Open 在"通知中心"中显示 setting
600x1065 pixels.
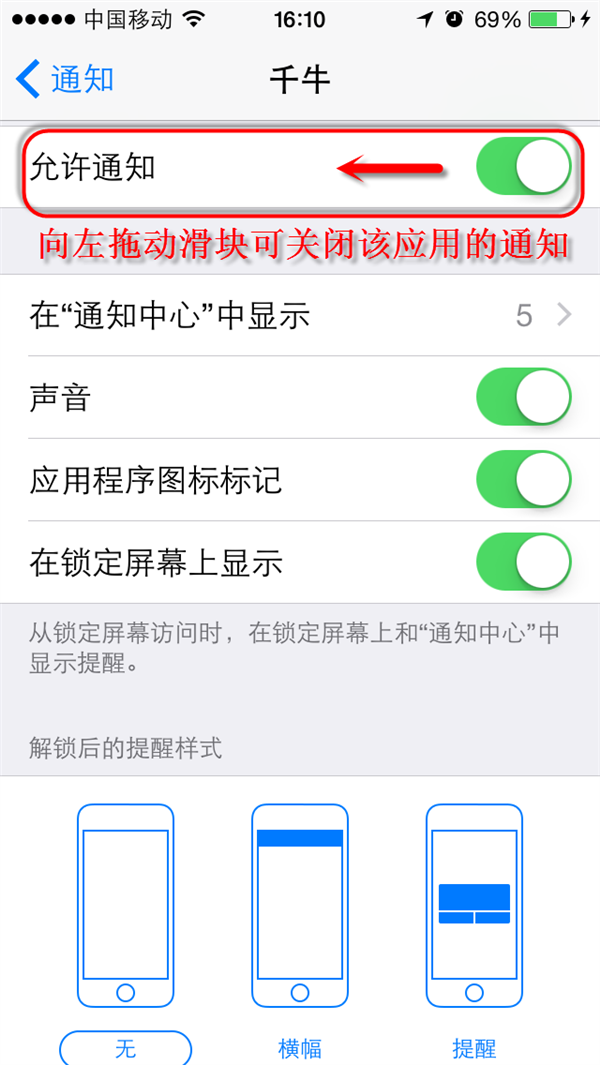click(300, 316)
